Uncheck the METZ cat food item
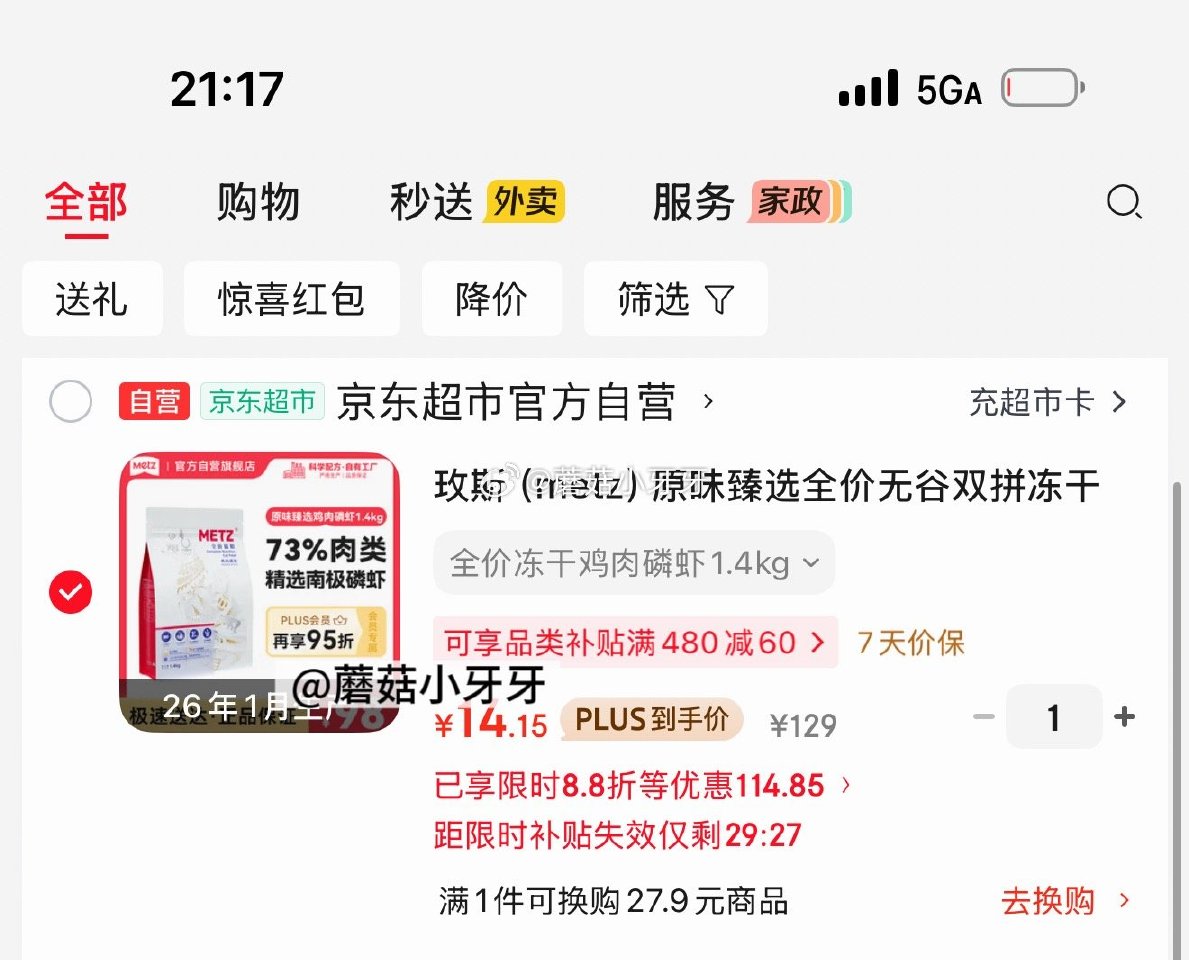 (x=70, y=593)
